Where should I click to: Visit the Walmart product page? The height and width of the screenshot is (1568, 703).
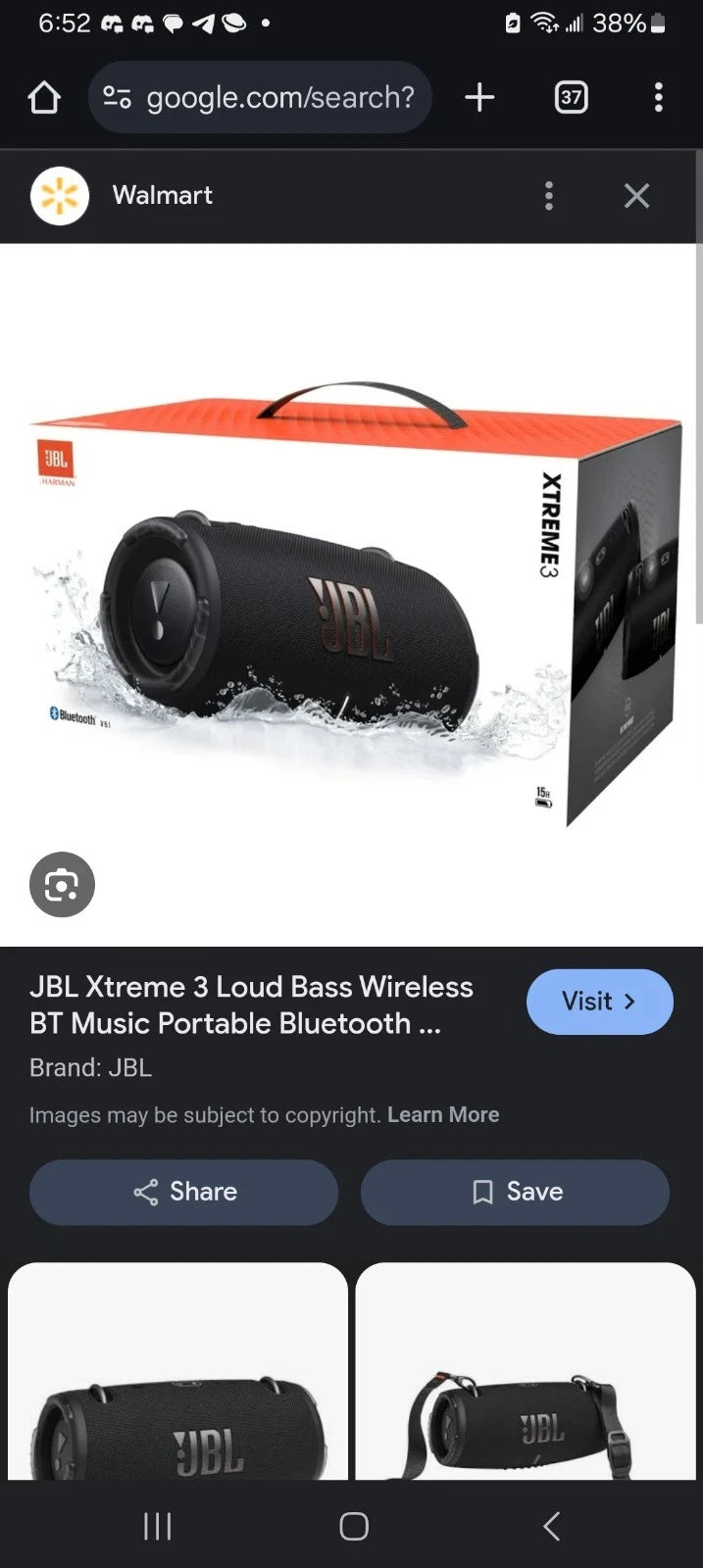tap(599, 1002)
